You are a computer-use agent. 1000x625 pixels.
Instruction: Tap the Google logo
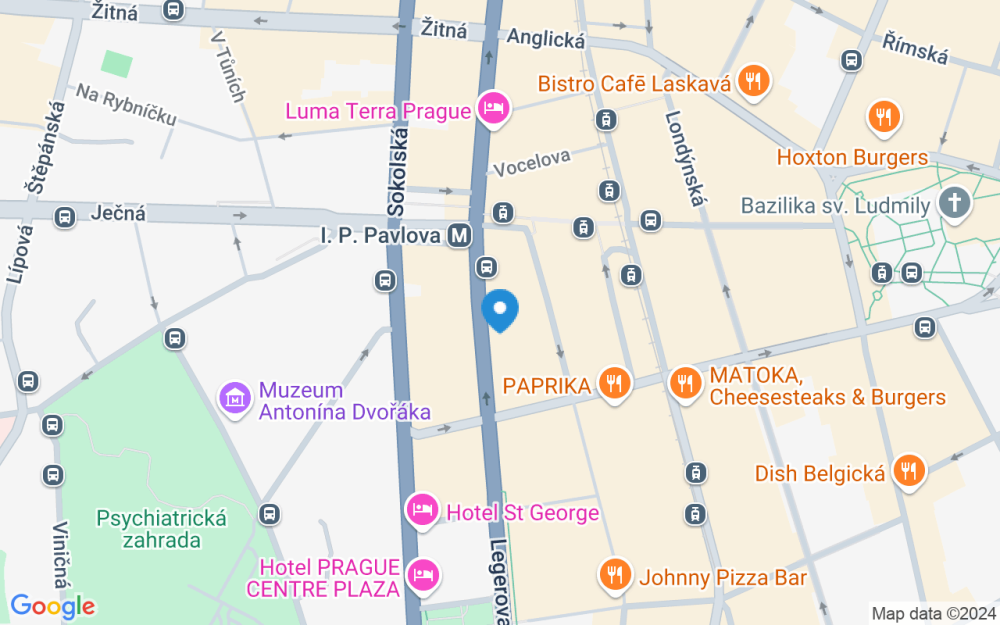click(53, 607)
